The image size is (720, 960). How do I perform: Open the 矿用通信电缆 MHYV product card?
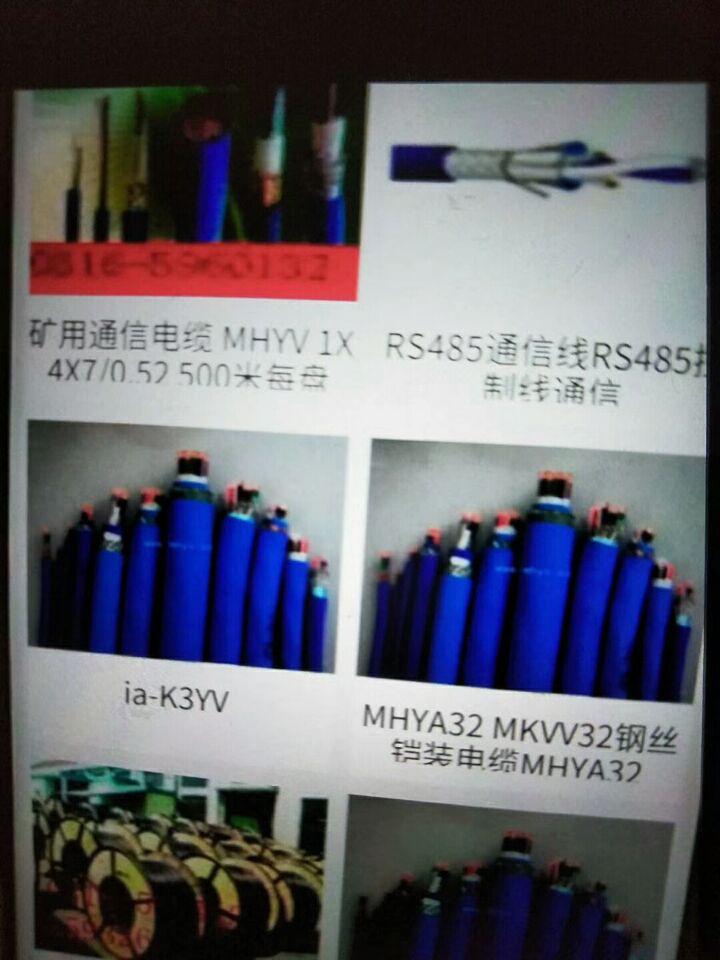coord(190,195)
